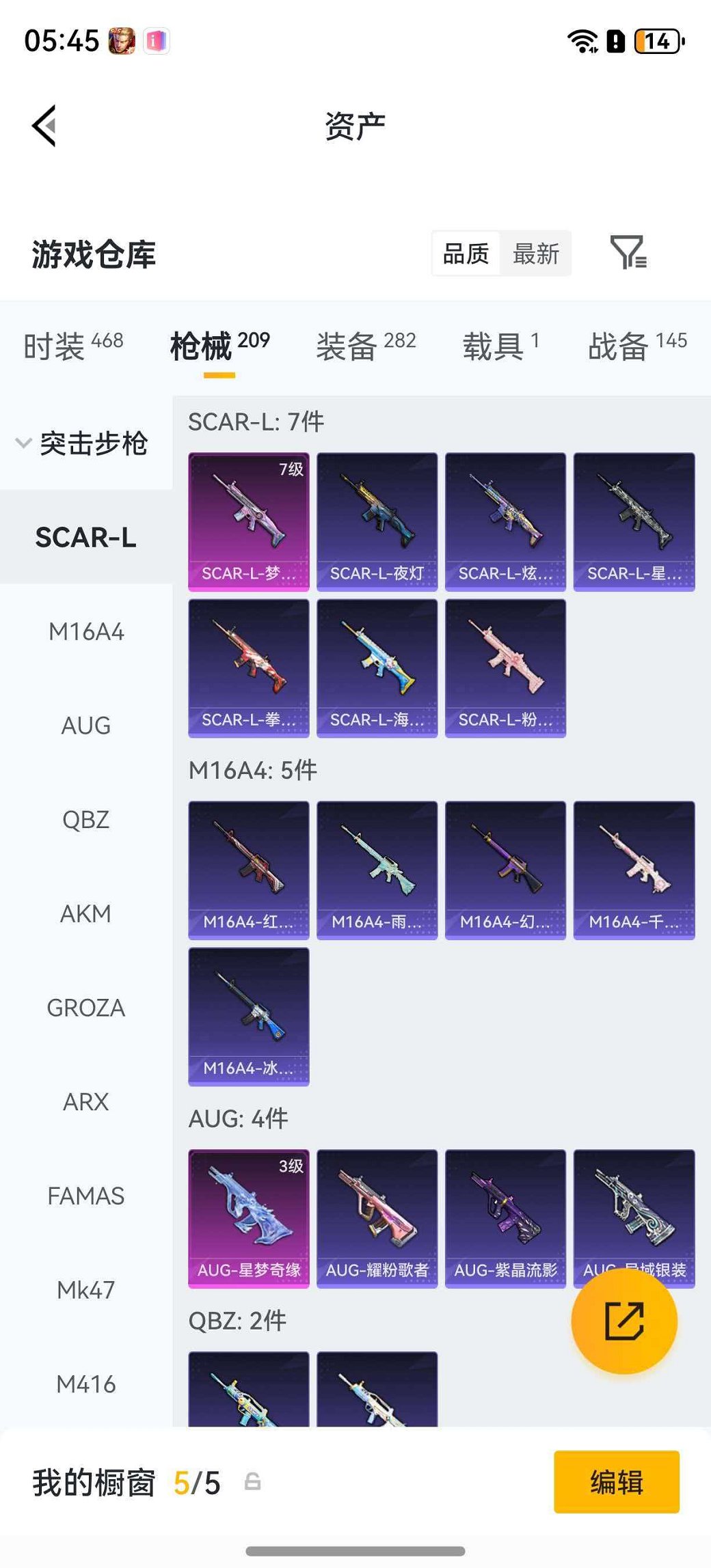This screenshot has height=1568, width=711.
Task: Tap the 5/5 showcase counter
Action: point(198,1481)
